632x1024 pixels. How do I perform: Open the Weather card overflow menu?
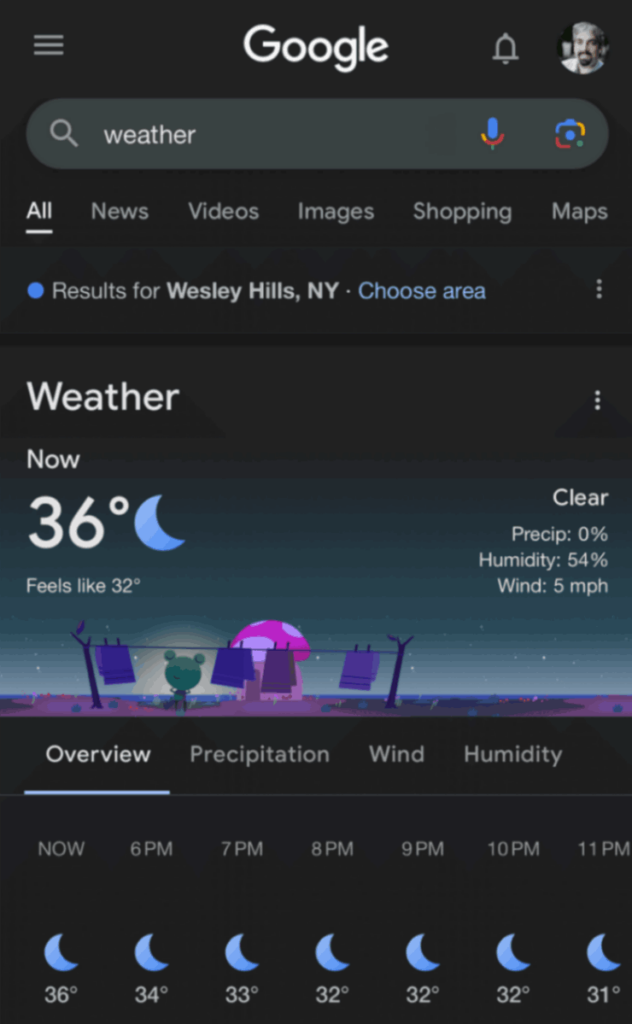pos(597,400)
